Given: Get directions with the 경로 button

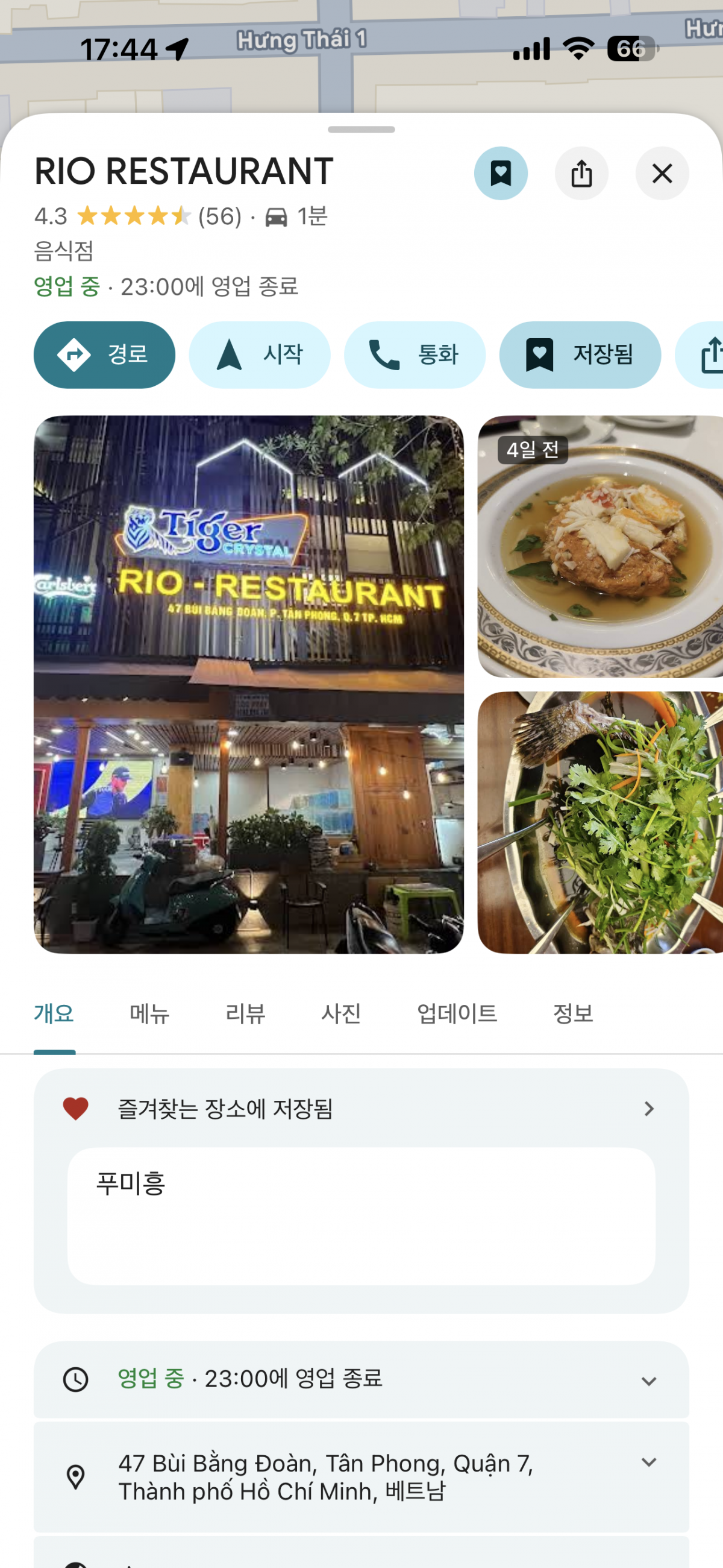Looking at the screenshot, I should [x=104, y=354].
